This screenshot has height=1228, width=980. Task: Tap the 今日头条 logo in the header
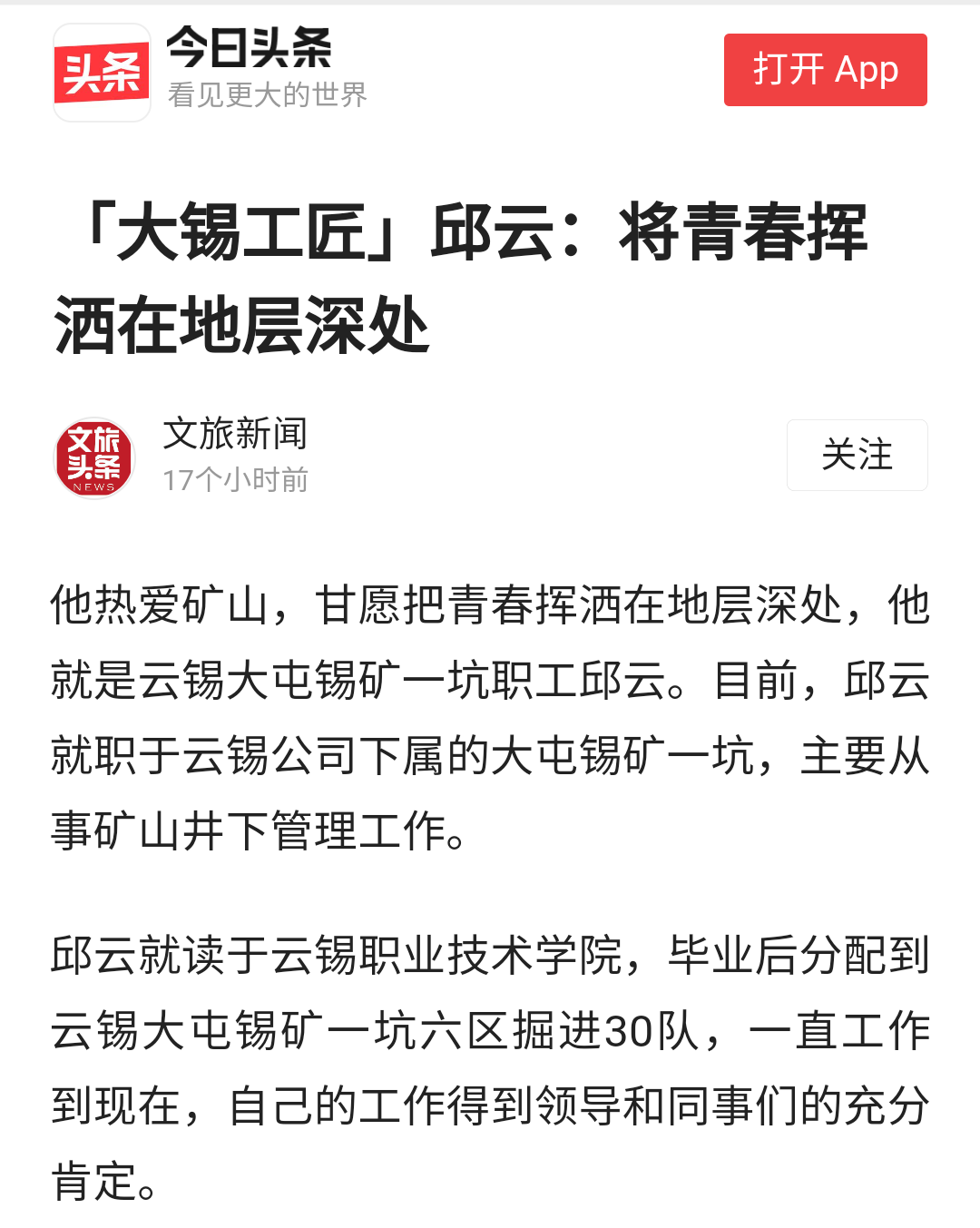pyautogui.click(x=102, y=73)
